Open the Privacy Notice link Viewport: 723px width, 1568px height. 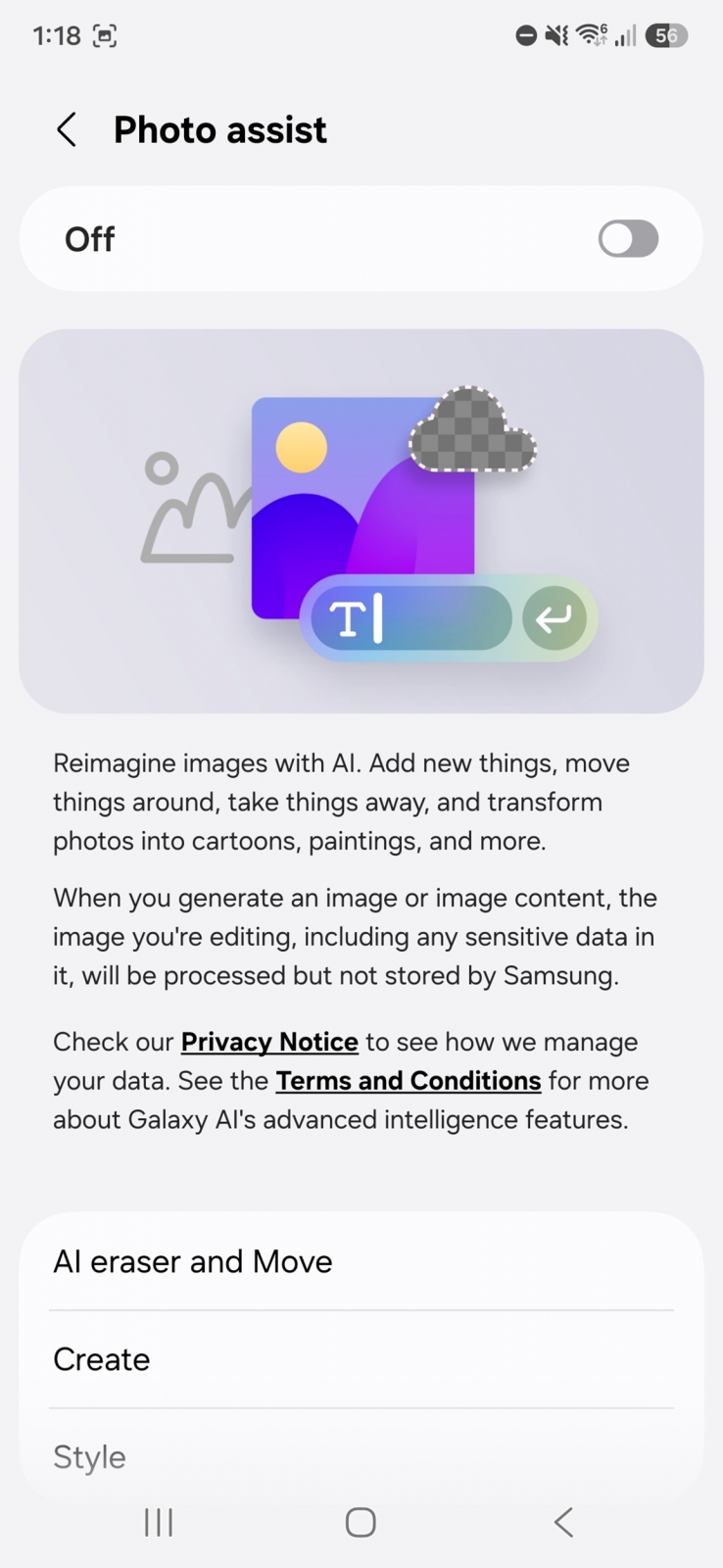(269, 1042)
